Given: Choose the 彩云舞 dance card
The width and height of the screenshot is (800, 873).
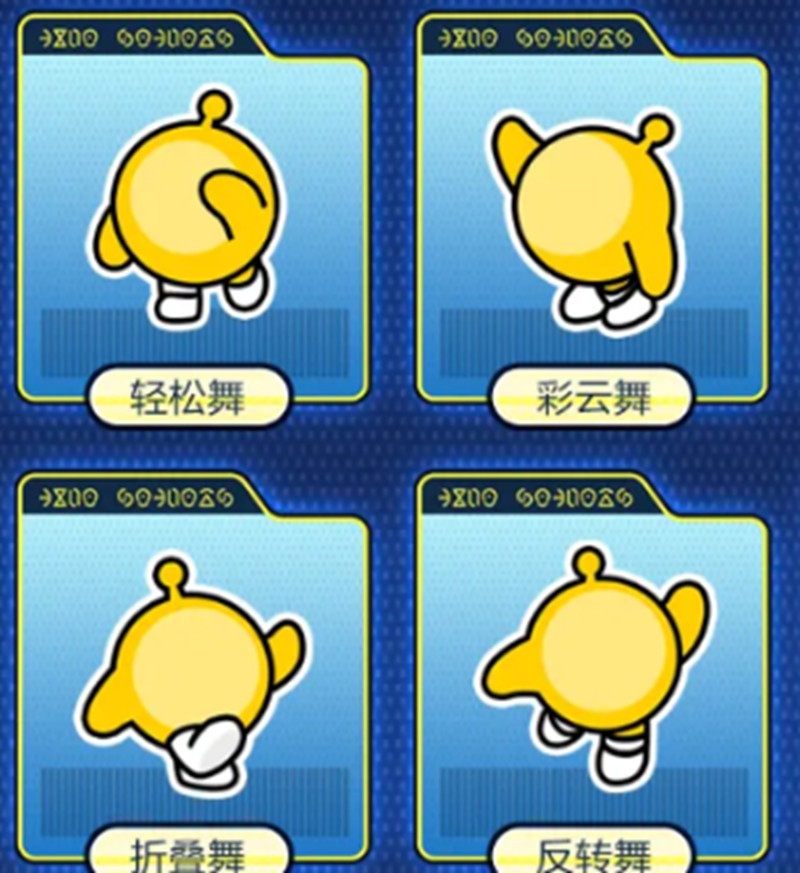Looking at the screenshot, I should pos(592,225).
